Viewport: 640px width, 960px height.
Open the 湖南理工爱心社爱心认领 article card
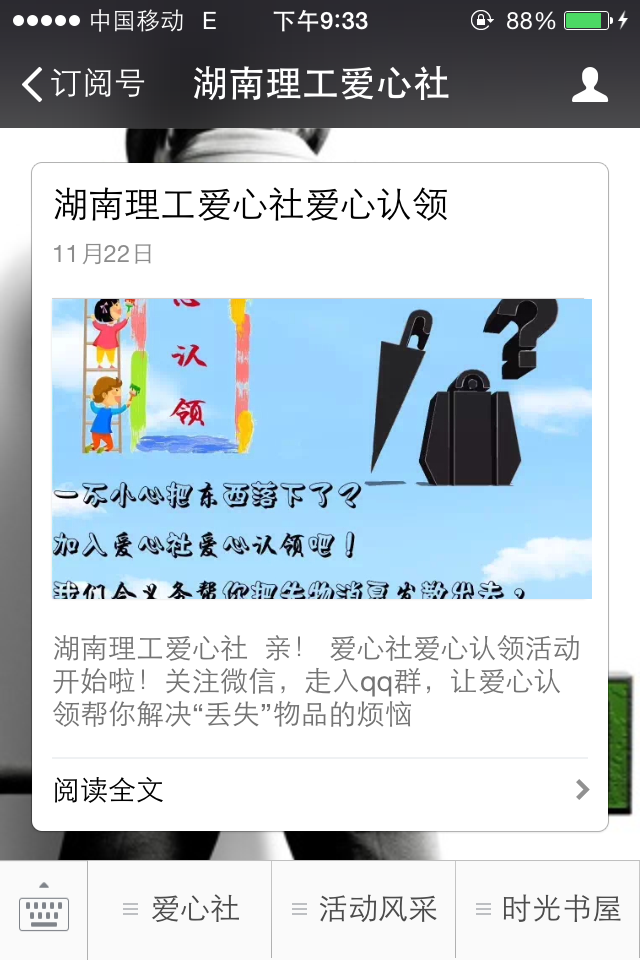point(320,450)
